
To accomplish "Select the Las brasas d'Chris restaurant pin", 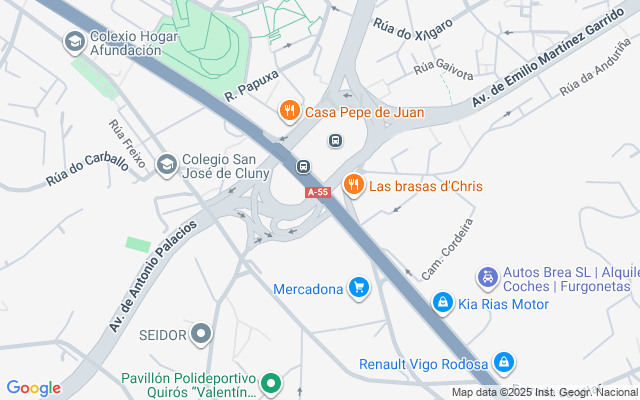I will (x=352, y=184).
